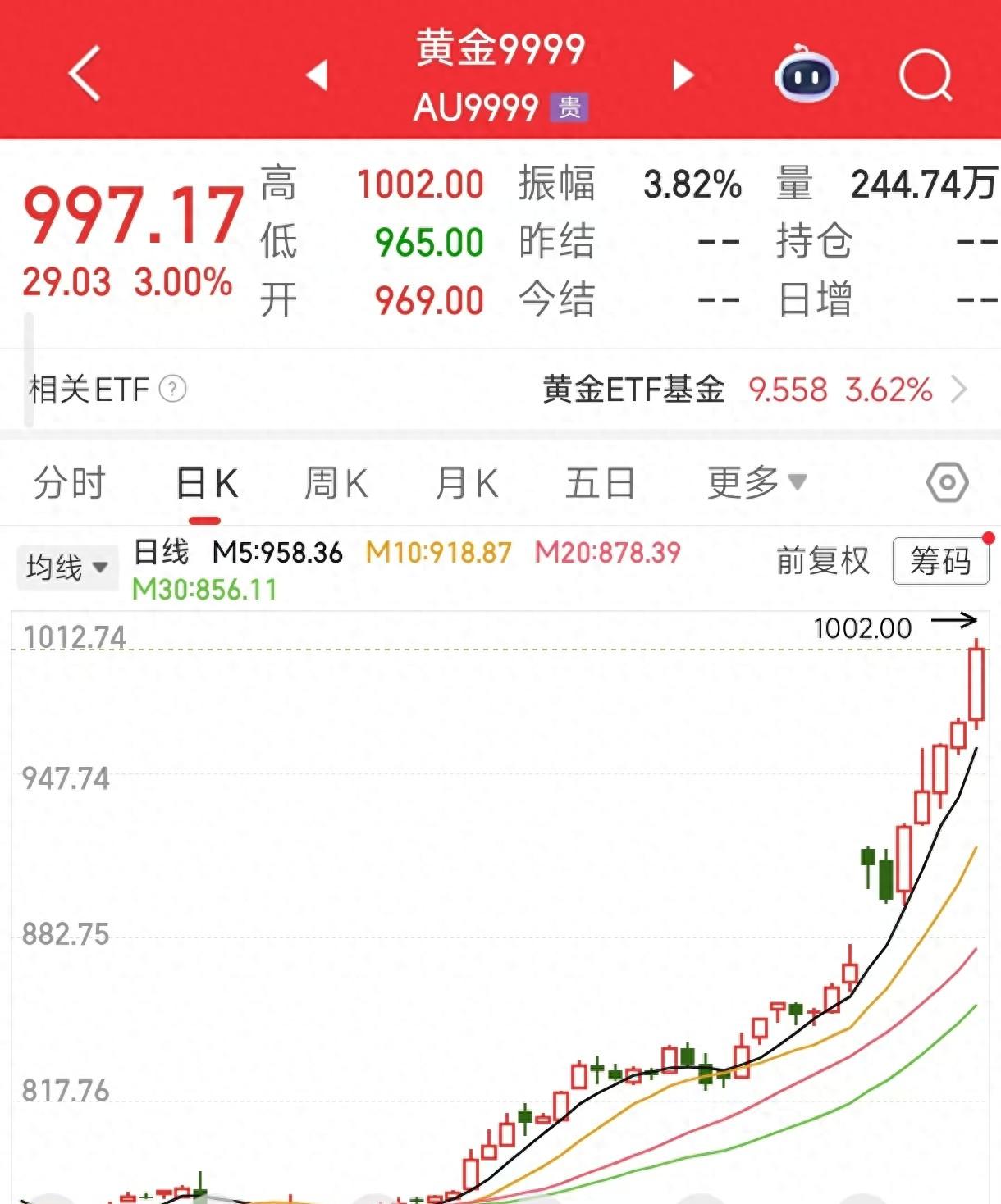Open chart settings via the gear icon
Image resolution: width=1001 pixels, height=1204 pixels.
click(948, 483)
